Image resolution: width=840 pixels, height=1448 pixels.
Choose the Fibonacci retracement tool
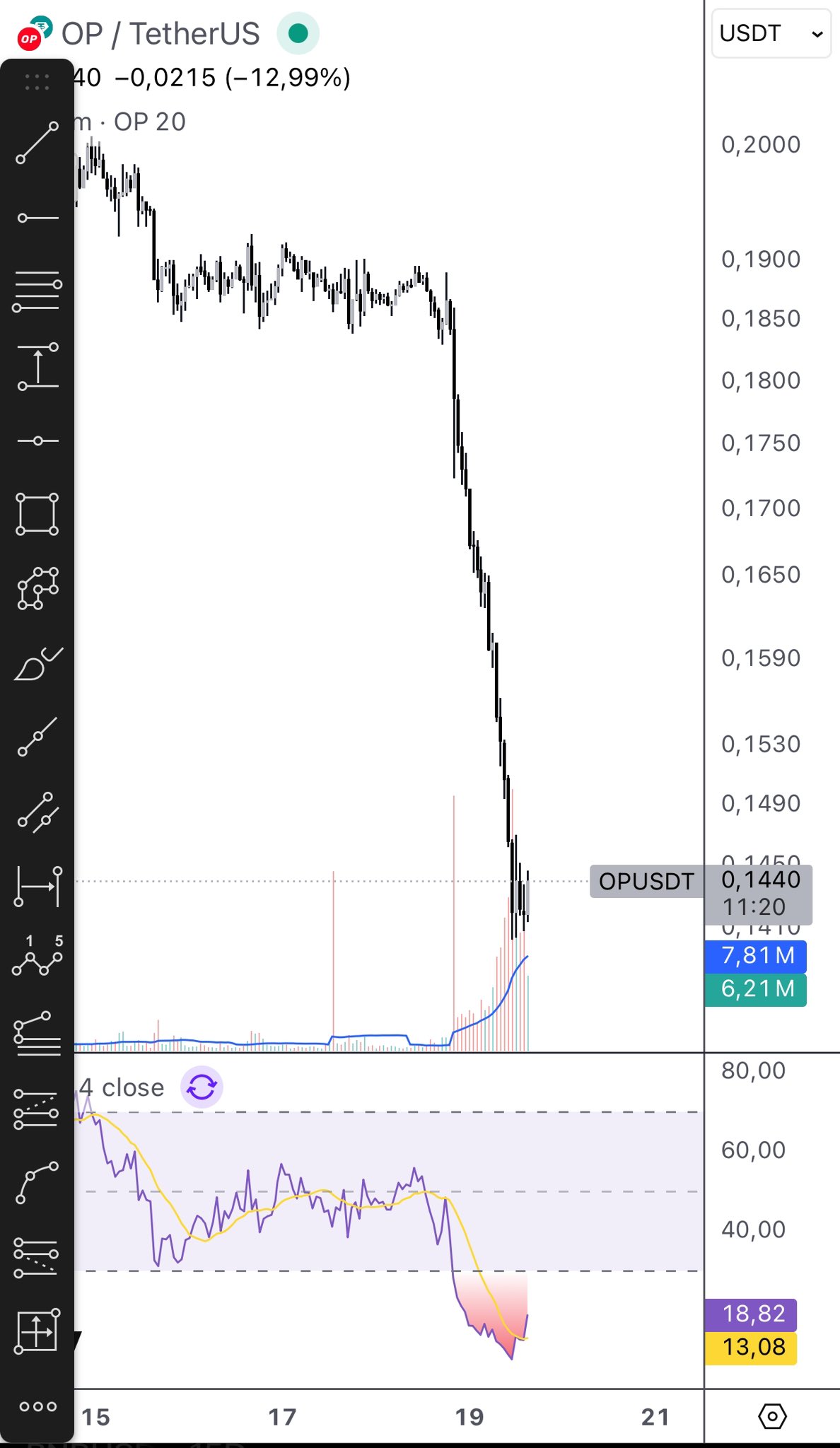(x=37, y=291)
